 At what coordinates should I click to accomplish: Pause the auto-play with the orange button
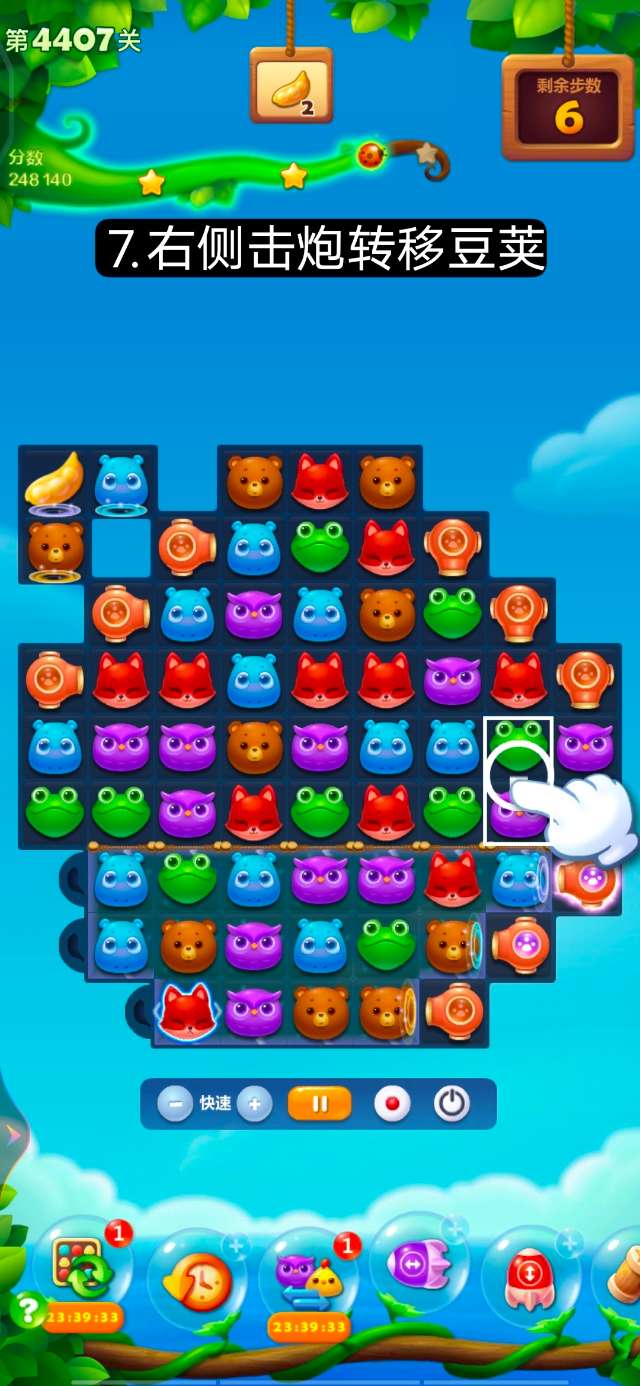(x=320, y=1104)
